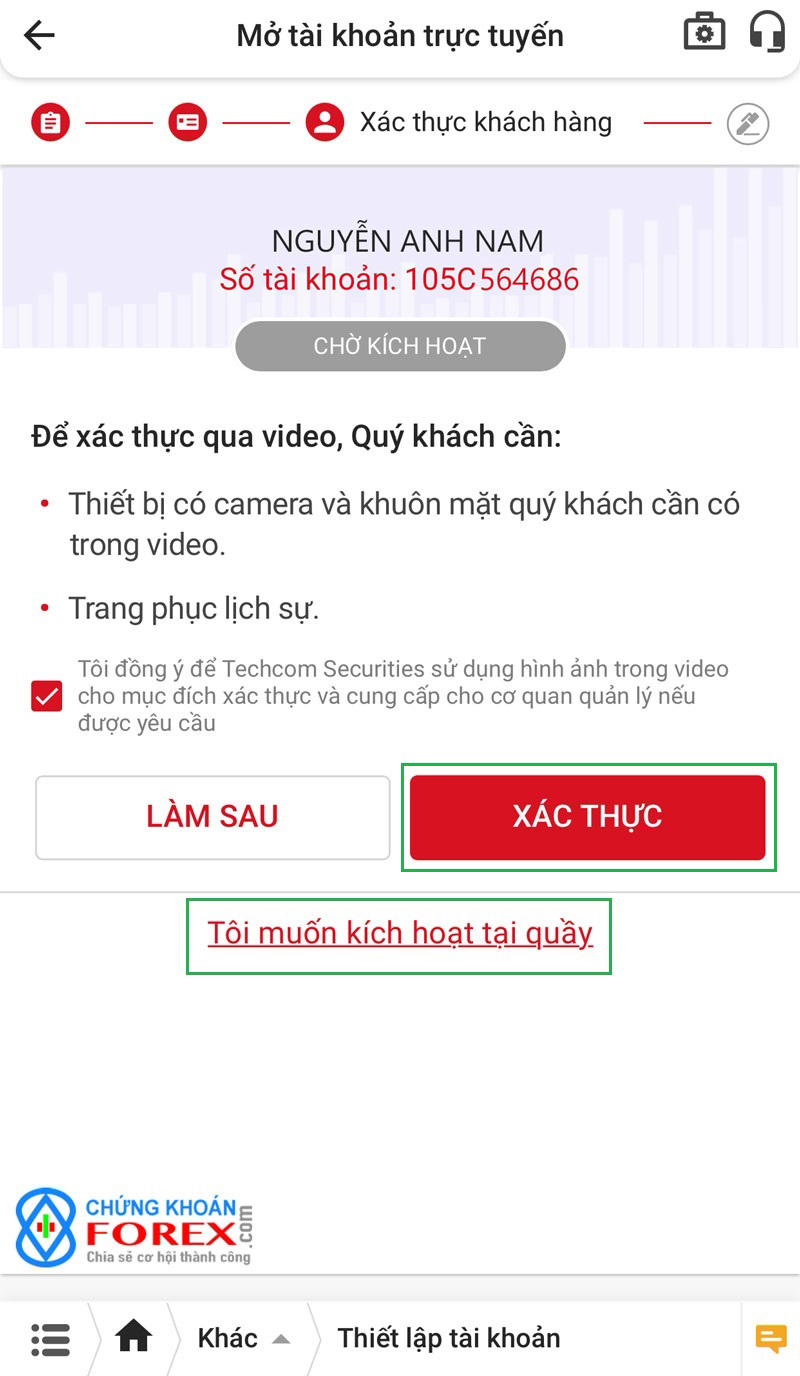Uncheck the Techcom Securities consent checkbox

[x=47, y=696]
